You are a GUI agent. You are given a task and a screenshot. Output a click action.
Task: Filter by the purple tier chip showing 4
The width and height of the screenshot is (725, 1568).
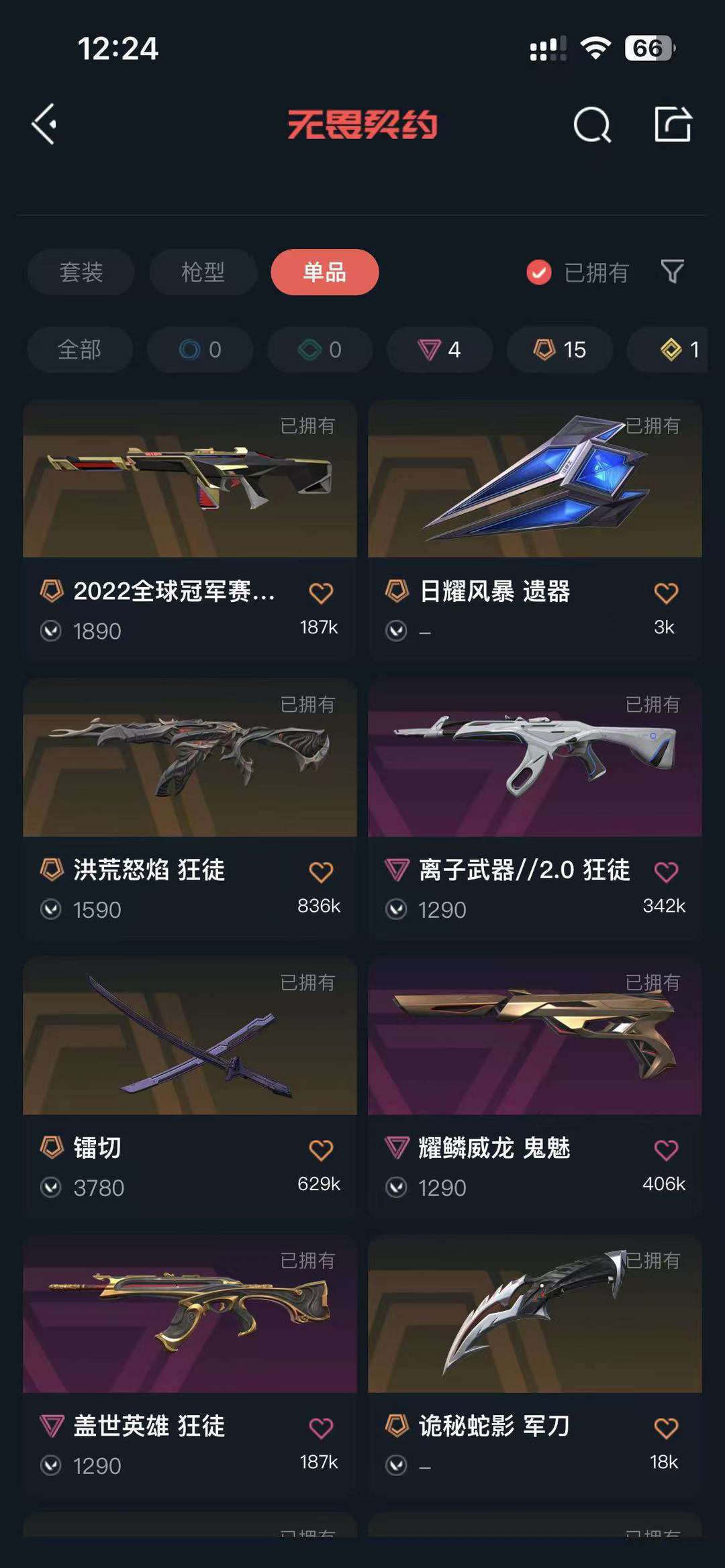click(440, 350)
